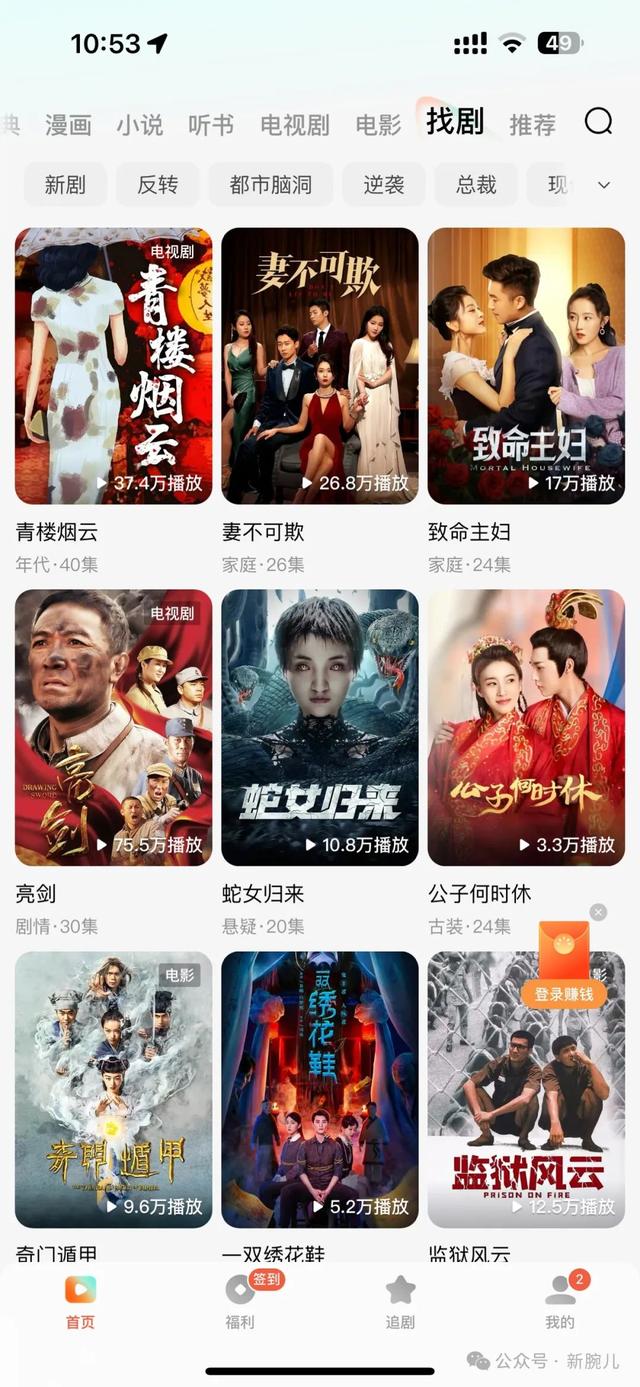The height and width of the screenshot is (1387, 640).
Task: Dismiss the 登录赚钱 floating red envelope
Action: (x=598, y=912)
